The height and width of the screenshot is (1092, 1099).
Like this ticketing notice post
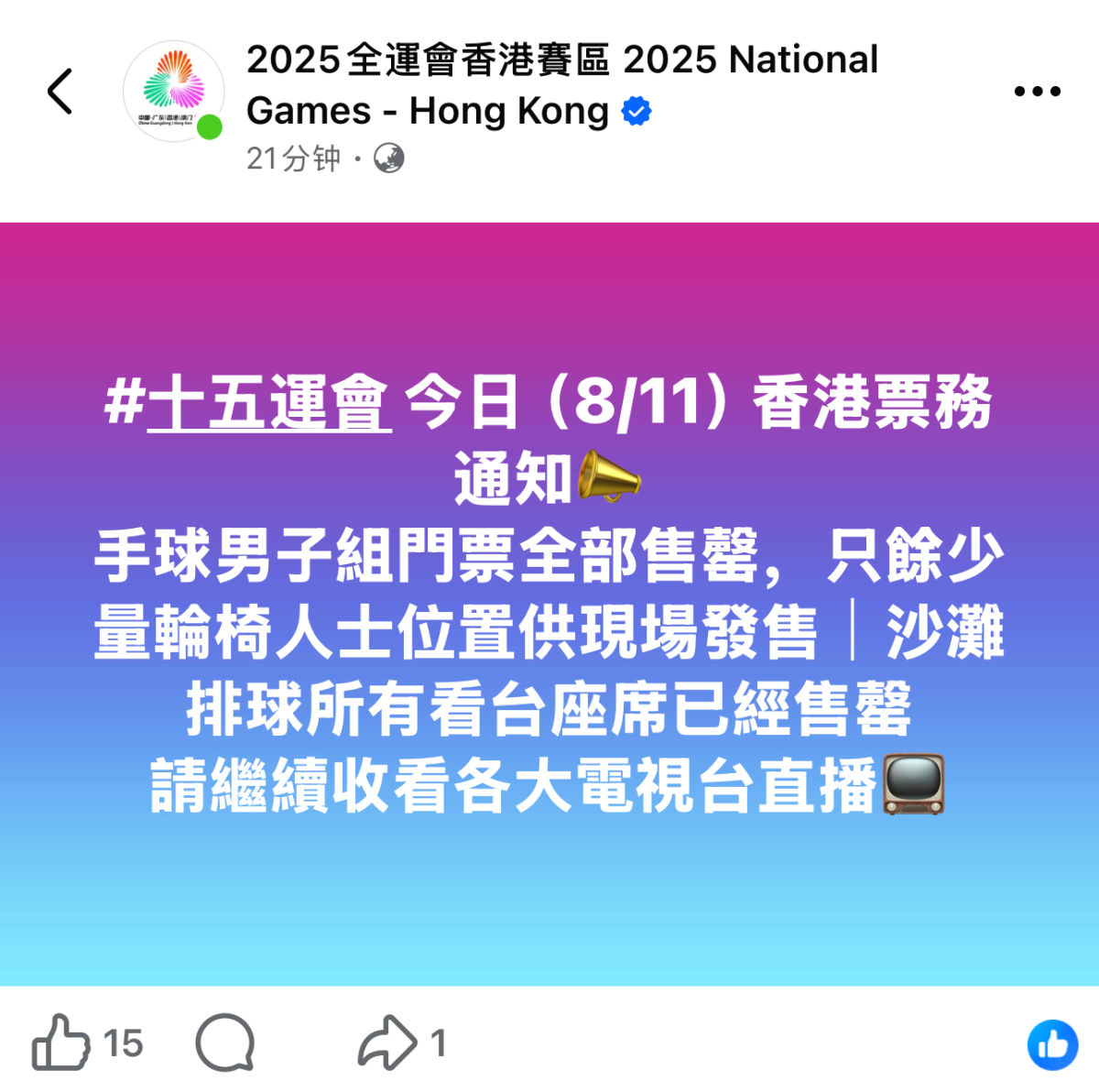[x=61, y=1043]
